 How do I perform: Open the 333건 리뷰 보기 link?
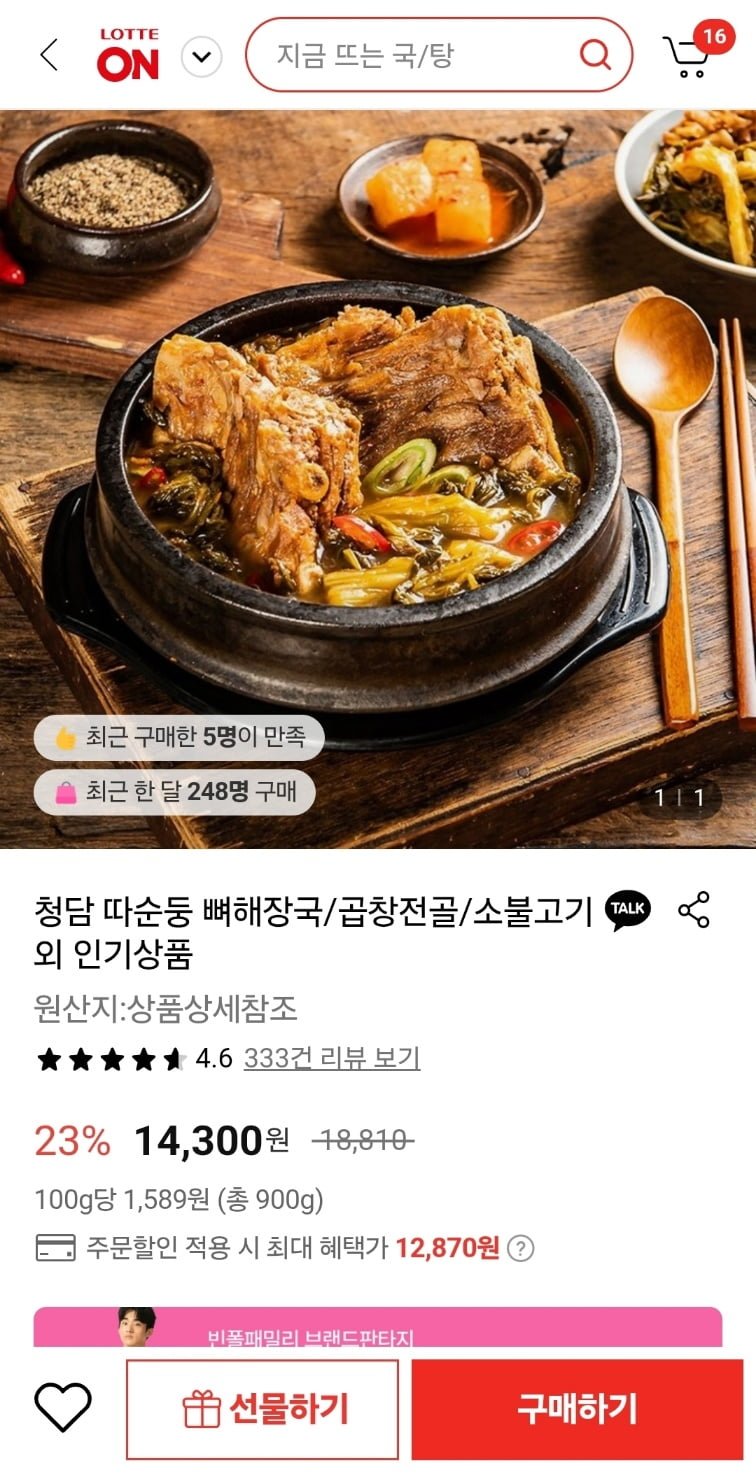332,1058
